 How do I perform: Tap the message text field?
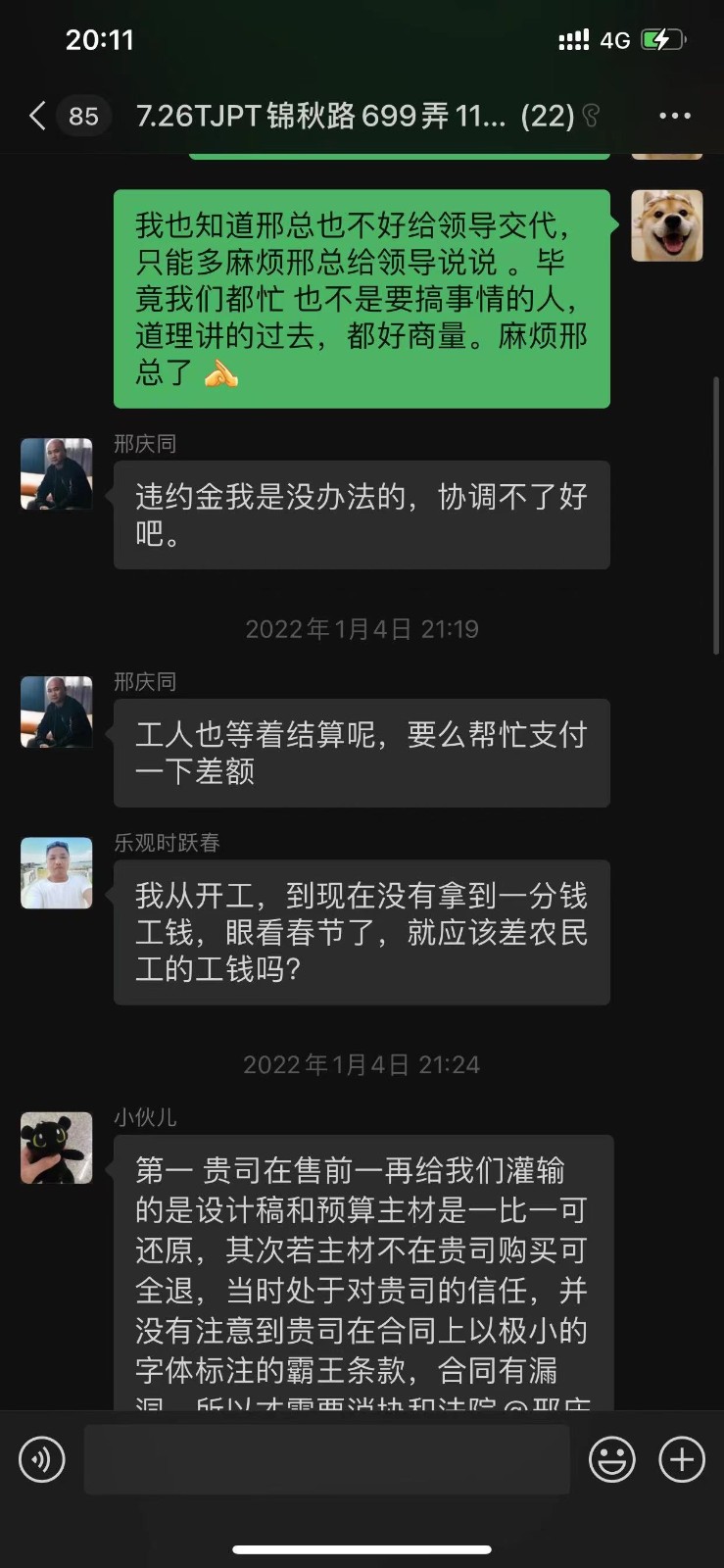coord(326,1459)
